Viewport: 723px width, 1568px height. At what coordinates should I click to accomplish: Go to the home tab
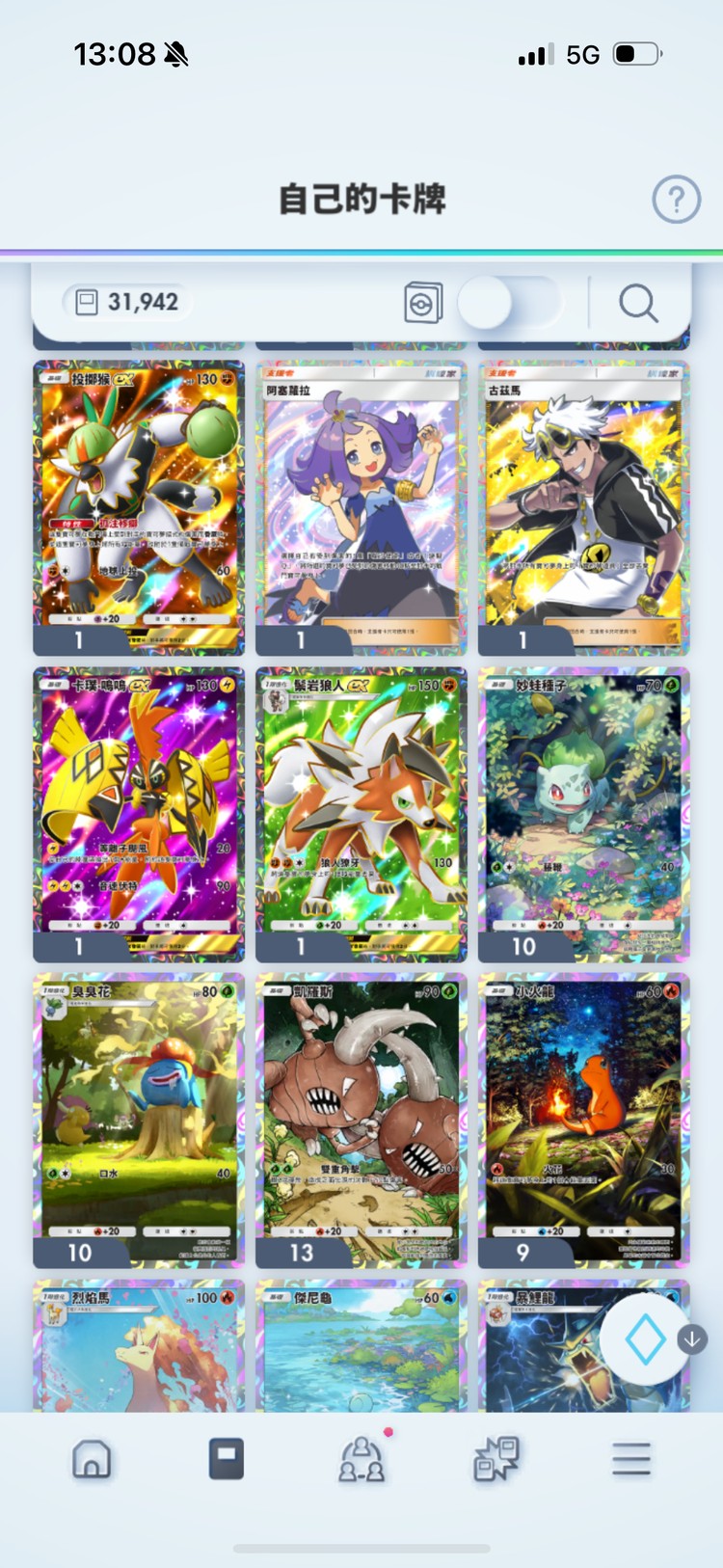tap(92, 1459)
